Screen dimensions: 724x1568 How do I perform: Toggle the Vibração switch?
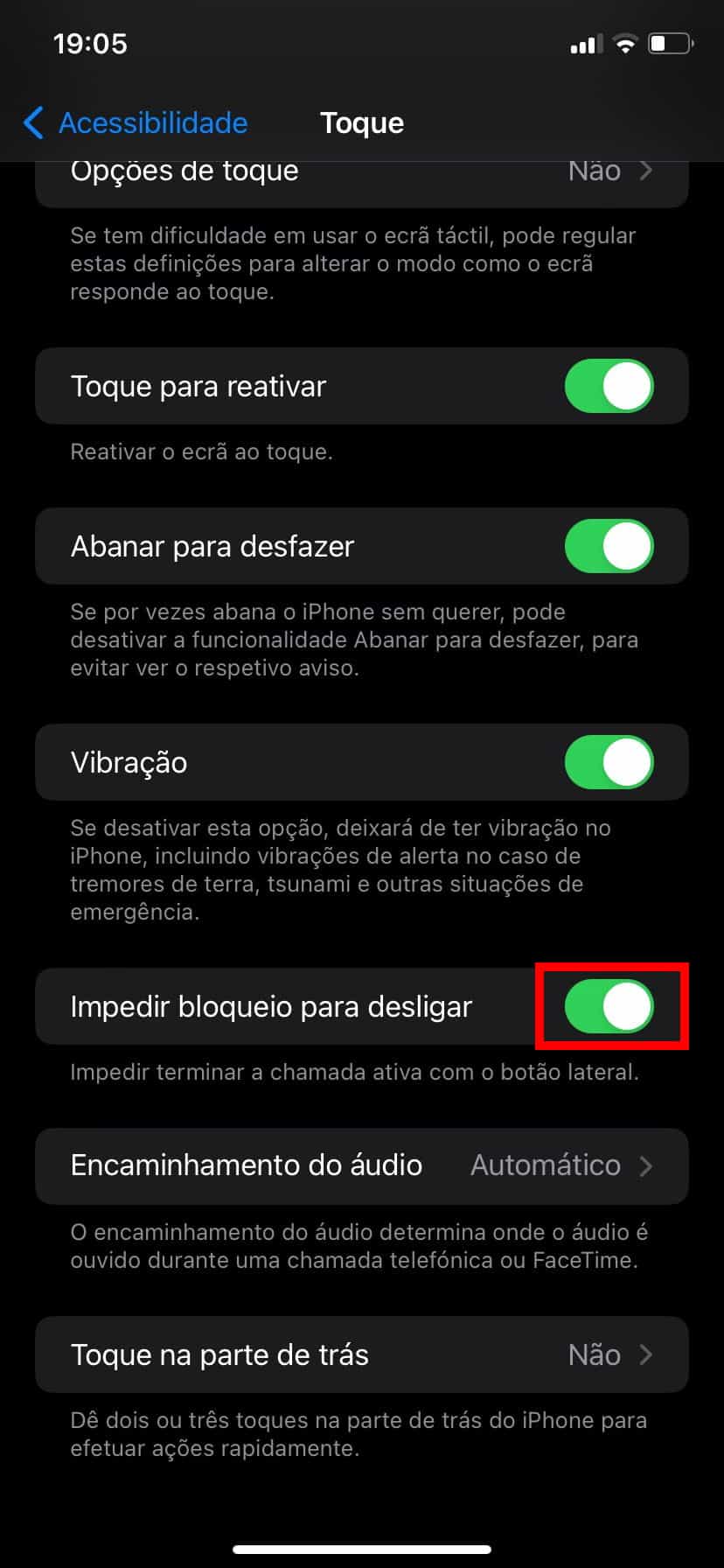[609, 762]
